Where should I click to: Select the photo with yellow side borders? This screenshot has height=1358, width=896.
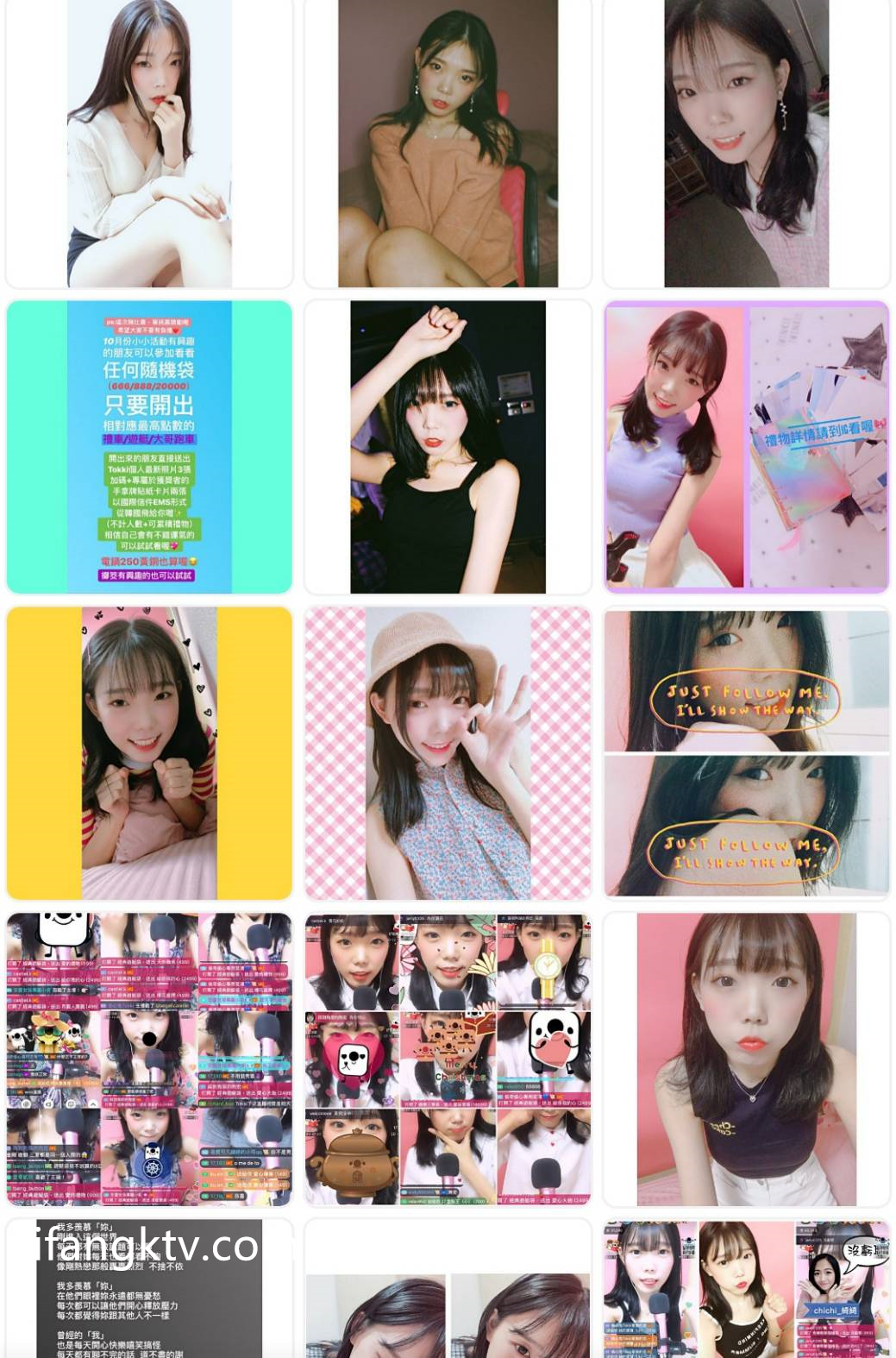pos(149,753)
